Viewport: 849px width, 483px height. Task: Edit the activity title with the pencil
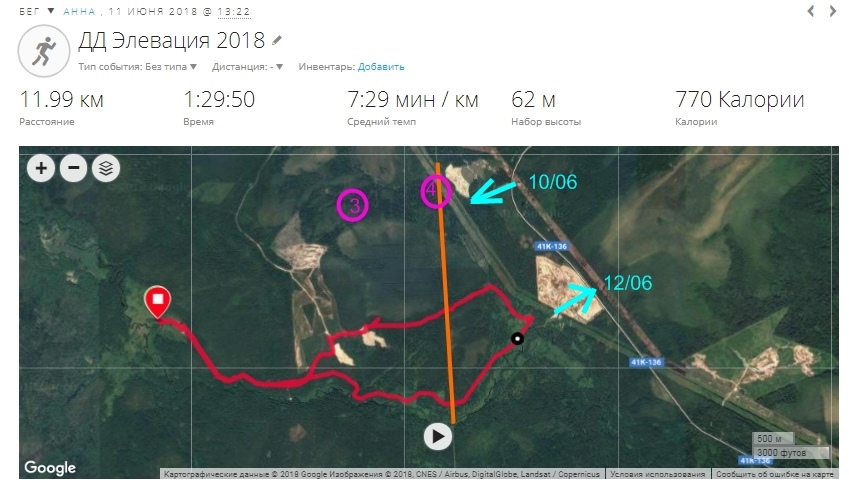[x=277, y=41]
